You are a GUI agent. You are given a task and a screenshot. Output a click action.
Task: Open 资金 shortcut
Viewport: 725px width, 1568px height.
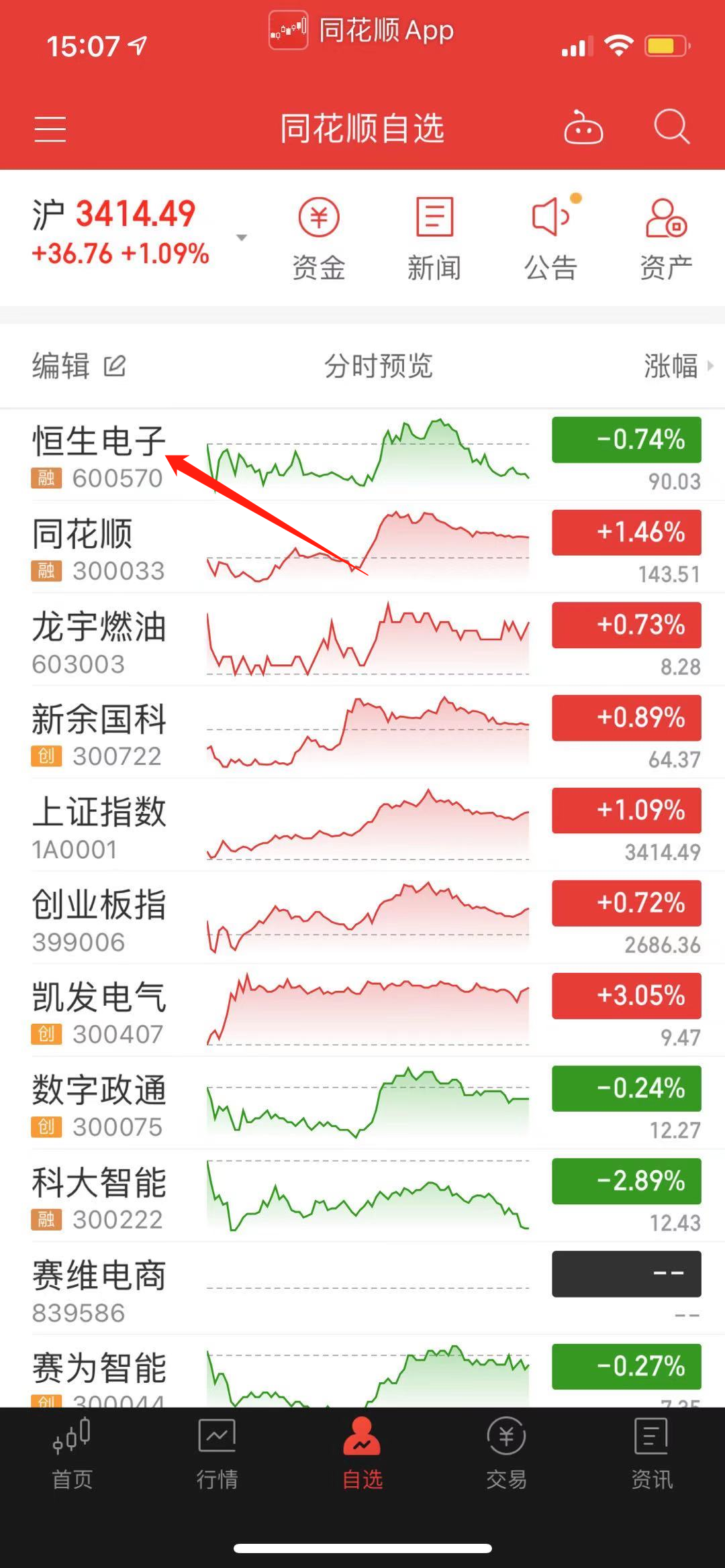click(318, 238)
